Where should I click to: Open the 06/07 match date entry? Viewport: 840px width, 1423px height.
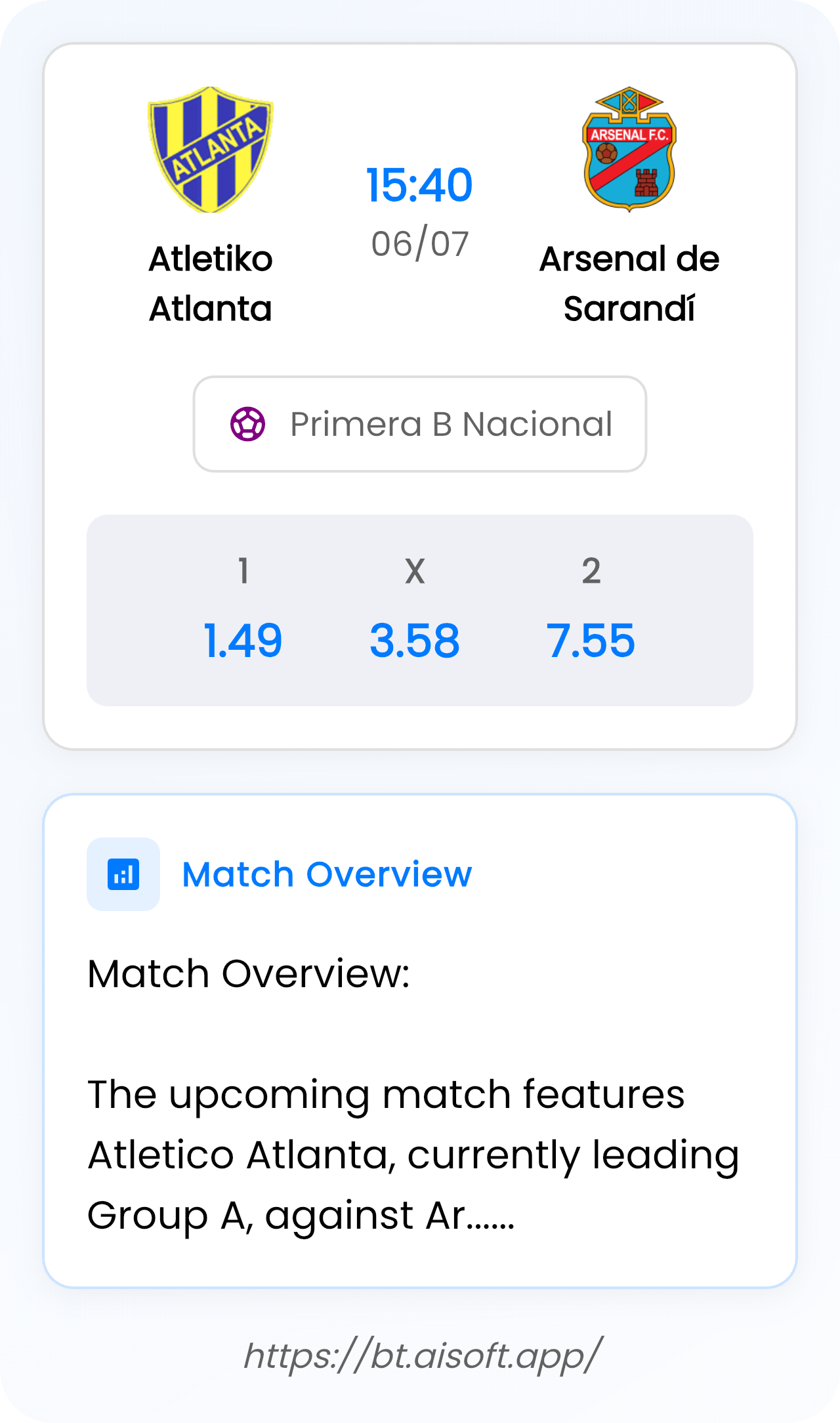(x=418, y=244)
